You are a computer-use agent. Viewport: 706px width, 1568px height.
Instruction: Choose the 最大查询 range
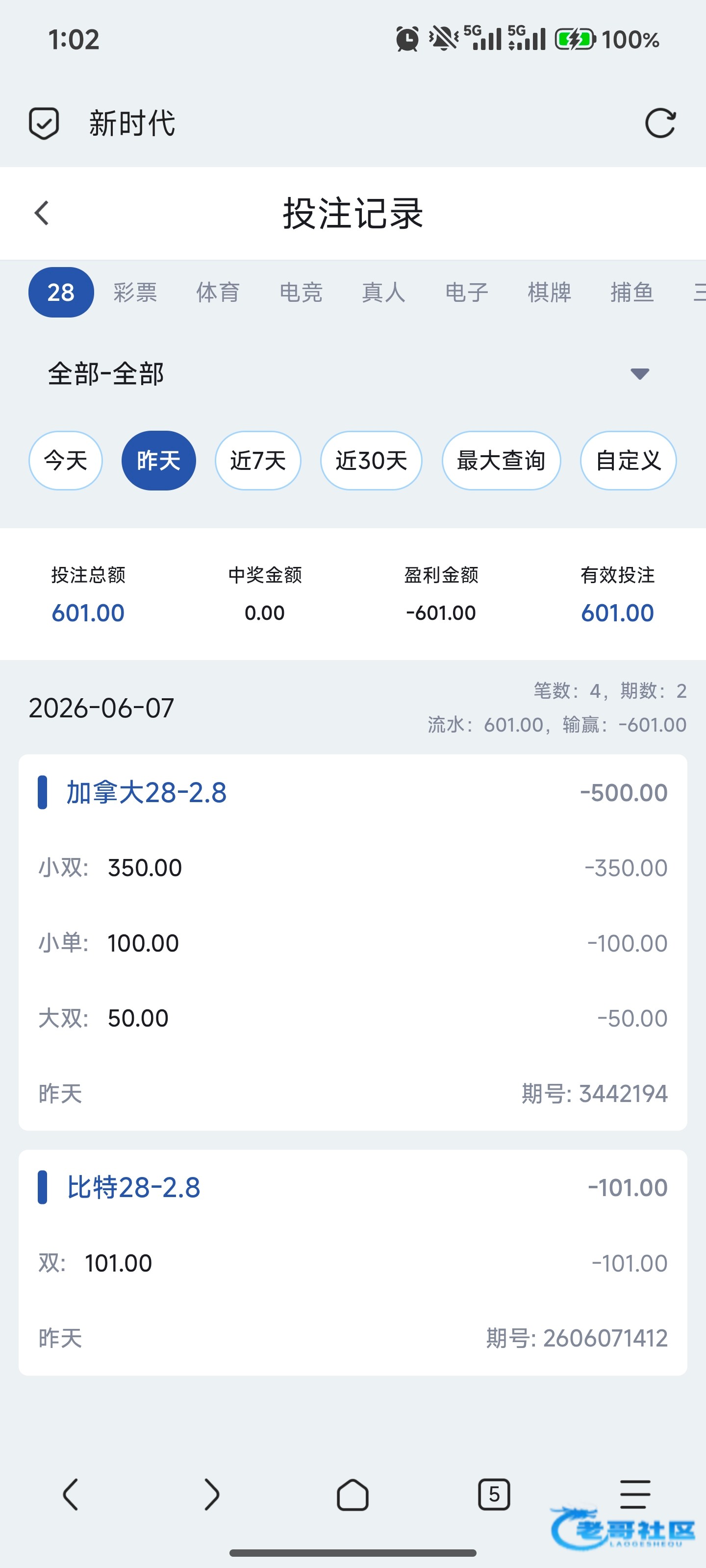[x=502, y=460]
